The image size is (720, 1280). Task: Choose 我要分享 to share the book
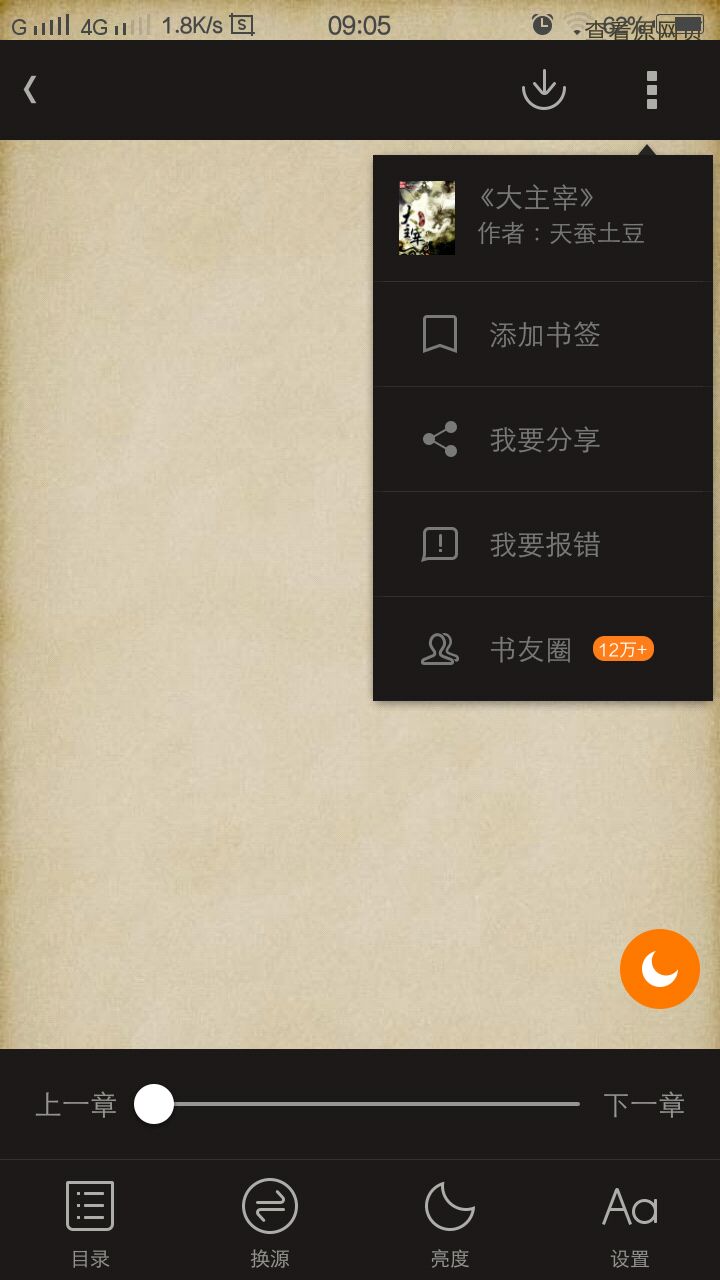click(542, 440)
